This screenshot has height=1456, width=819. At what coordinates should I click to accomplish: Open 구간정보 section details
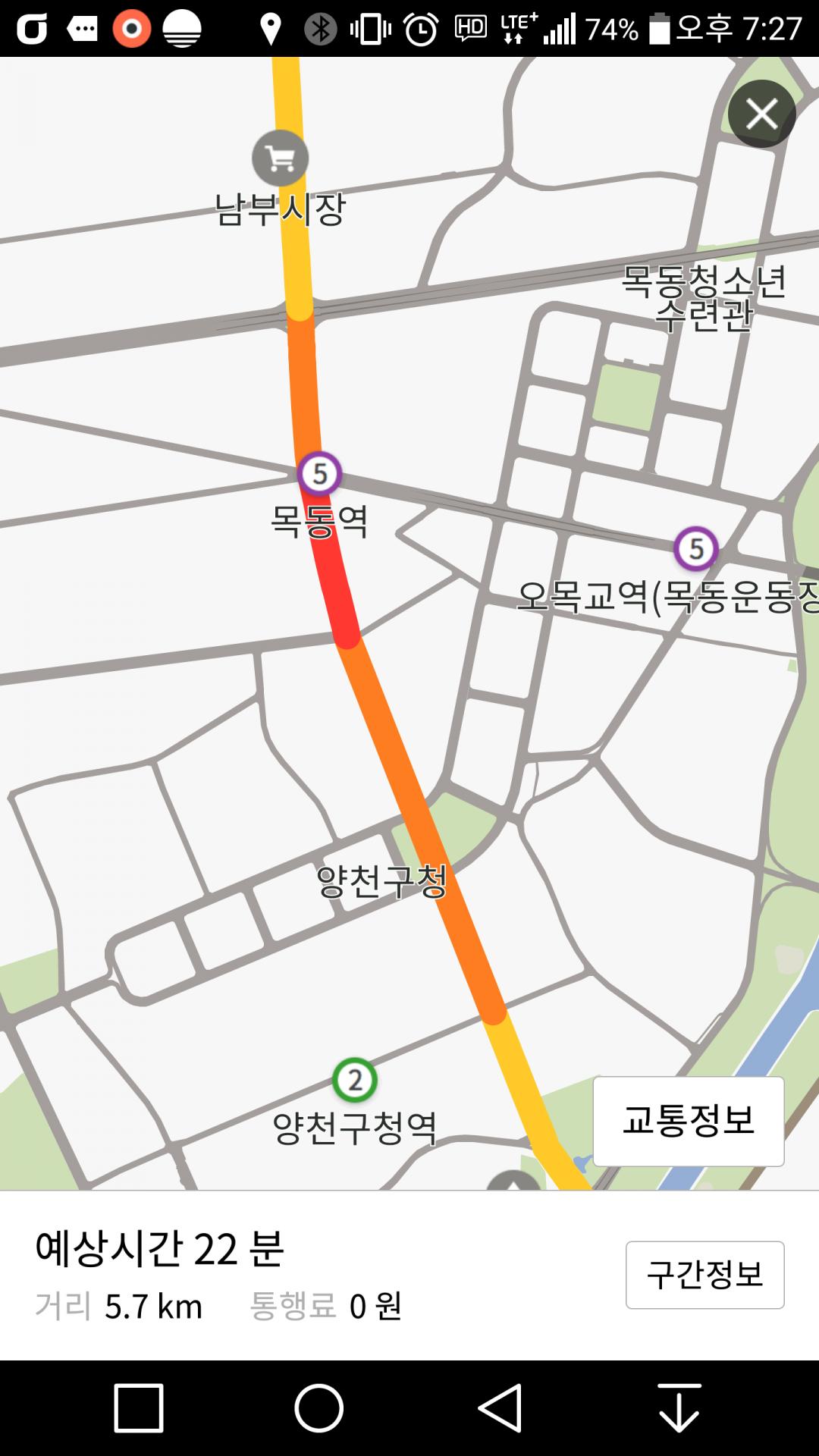pyautogui.click(x=704, y=1275)
